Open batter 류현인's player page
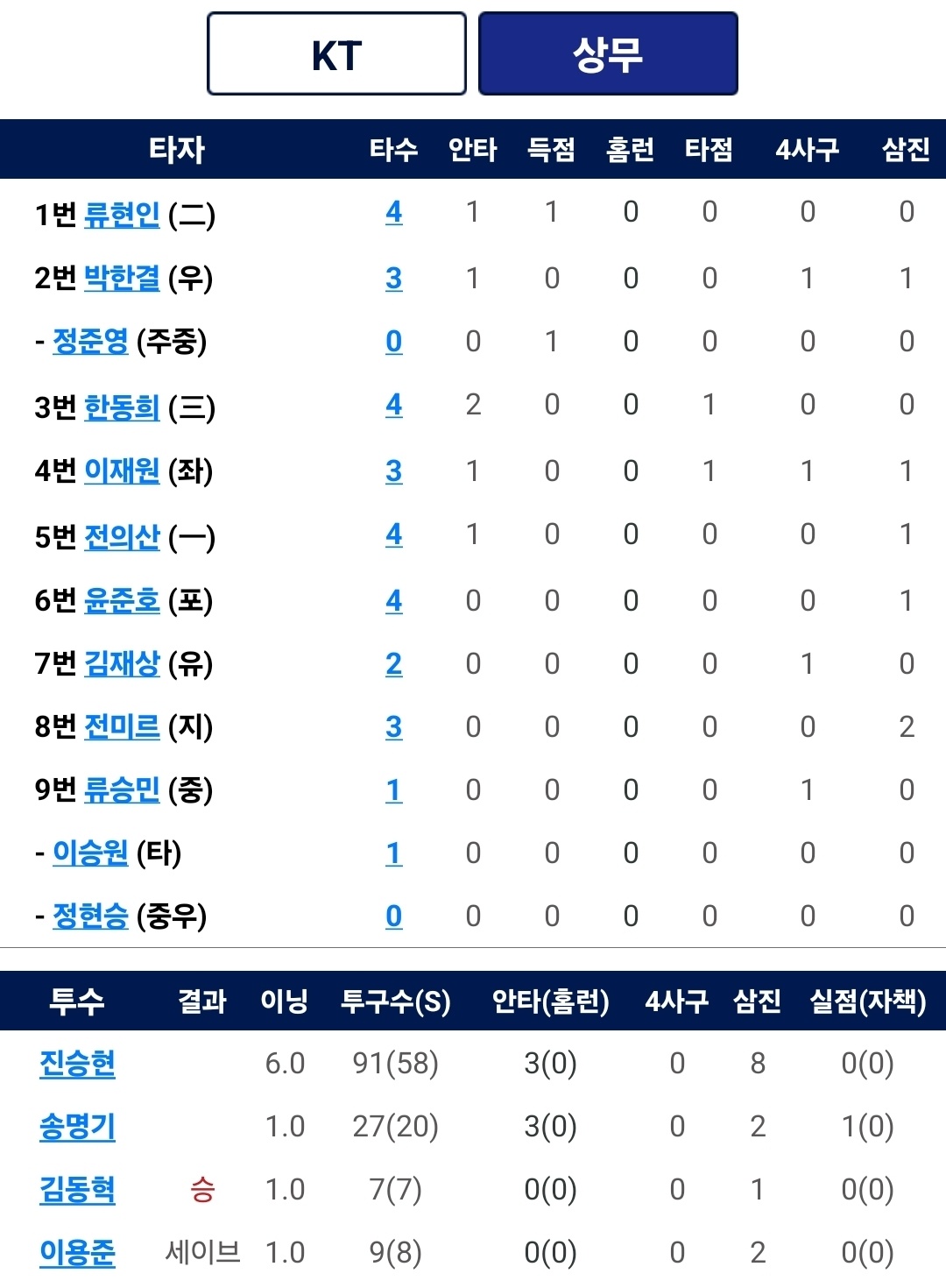The image size is (946, 1288). (122, 214)
